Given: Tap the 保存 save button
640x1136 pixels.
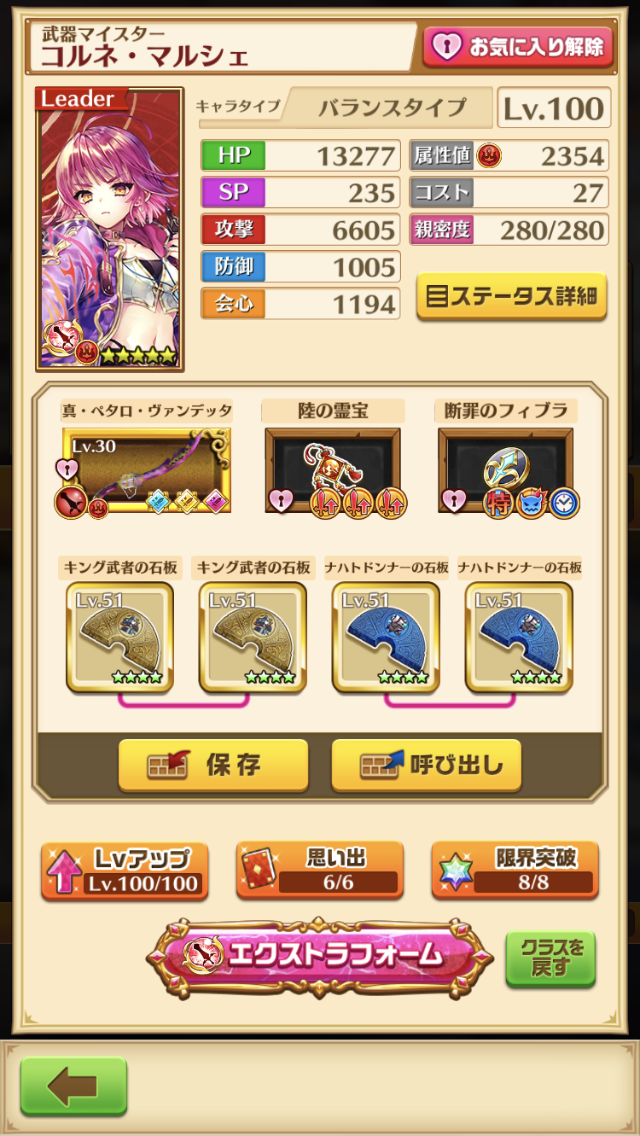Looking at the screenshot, I should point(213,766).
